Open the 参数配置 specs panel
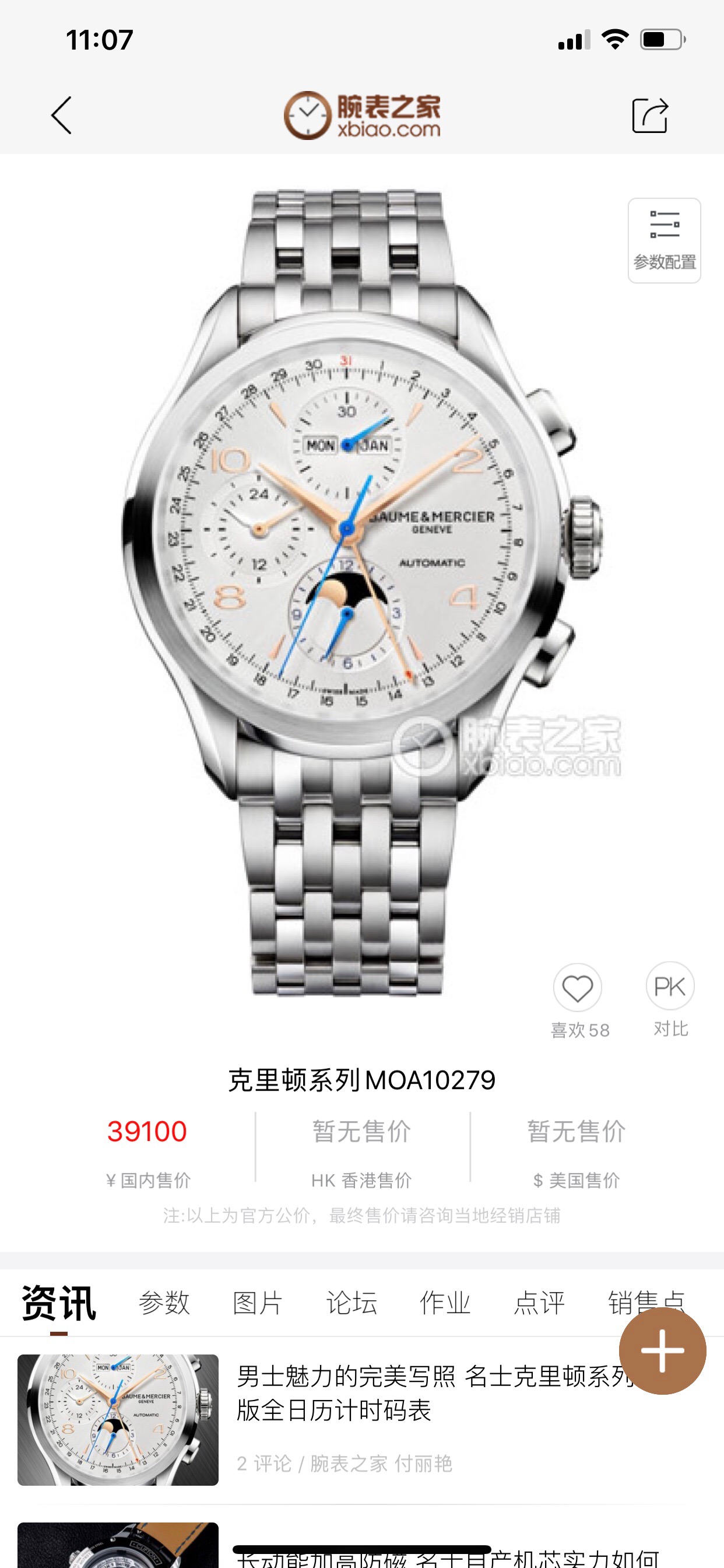 pos(664,241)
